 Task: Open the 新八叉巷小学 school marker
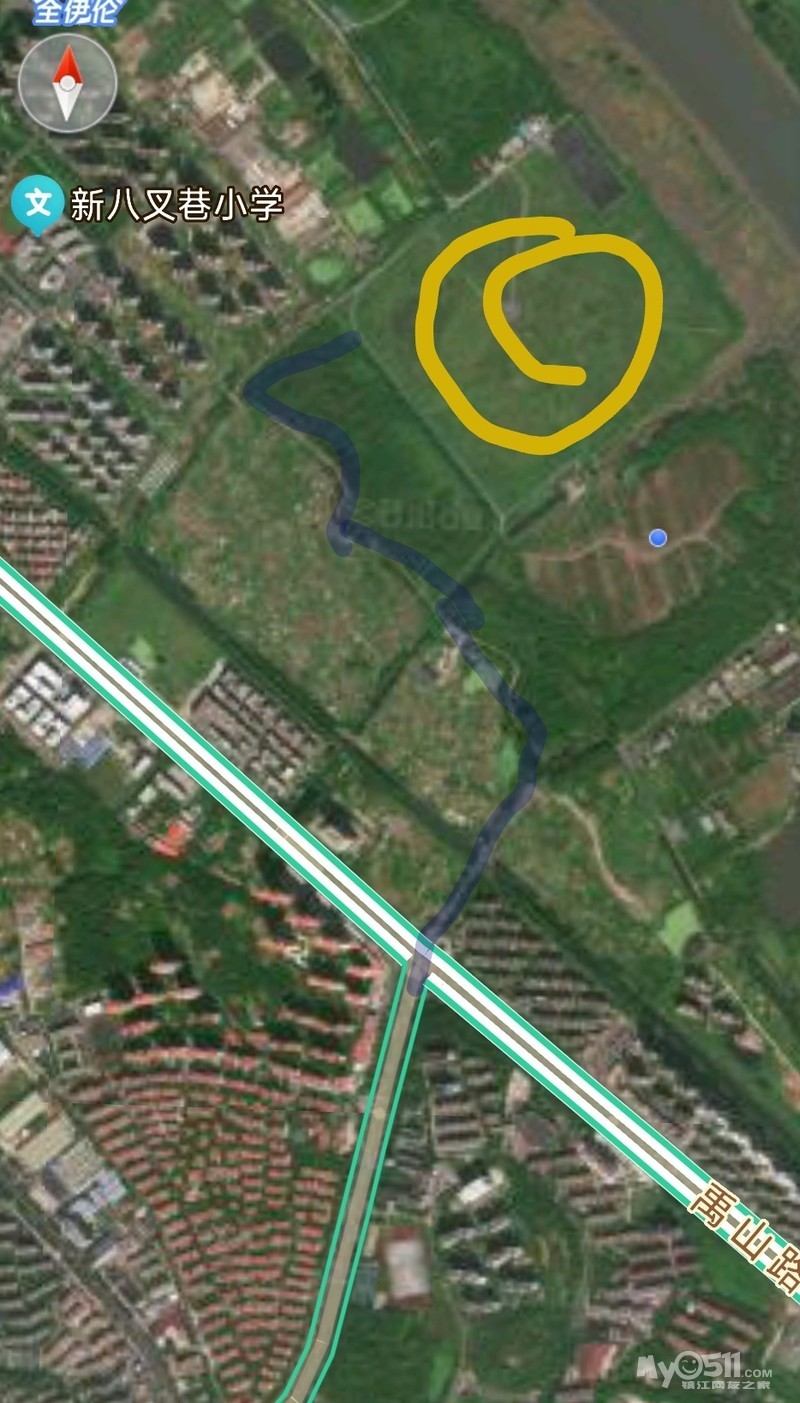(x=38, y=205)
